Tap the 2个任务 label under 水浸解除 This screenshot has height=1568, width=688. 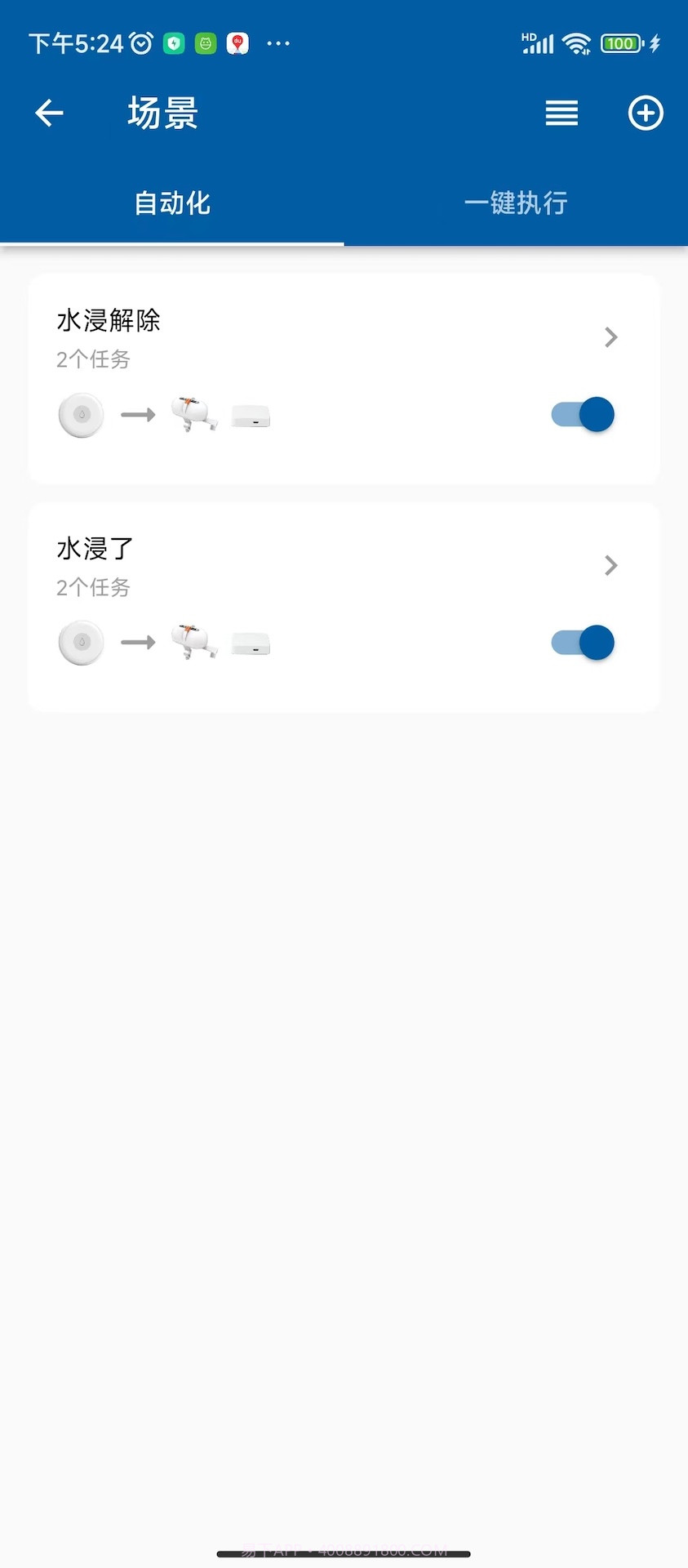click(92, 359)
